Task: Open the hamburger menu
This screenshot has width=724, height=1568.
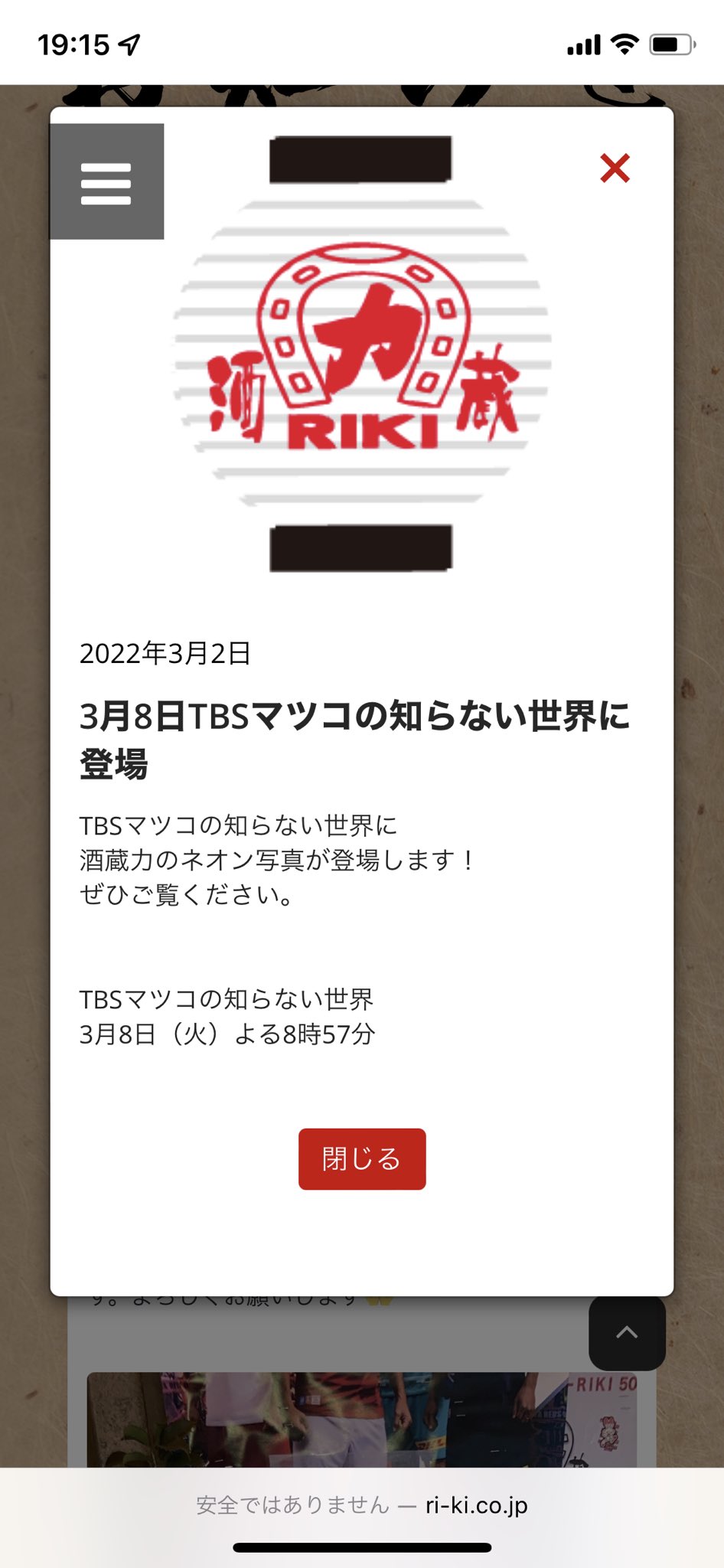Action: point(106,181)
